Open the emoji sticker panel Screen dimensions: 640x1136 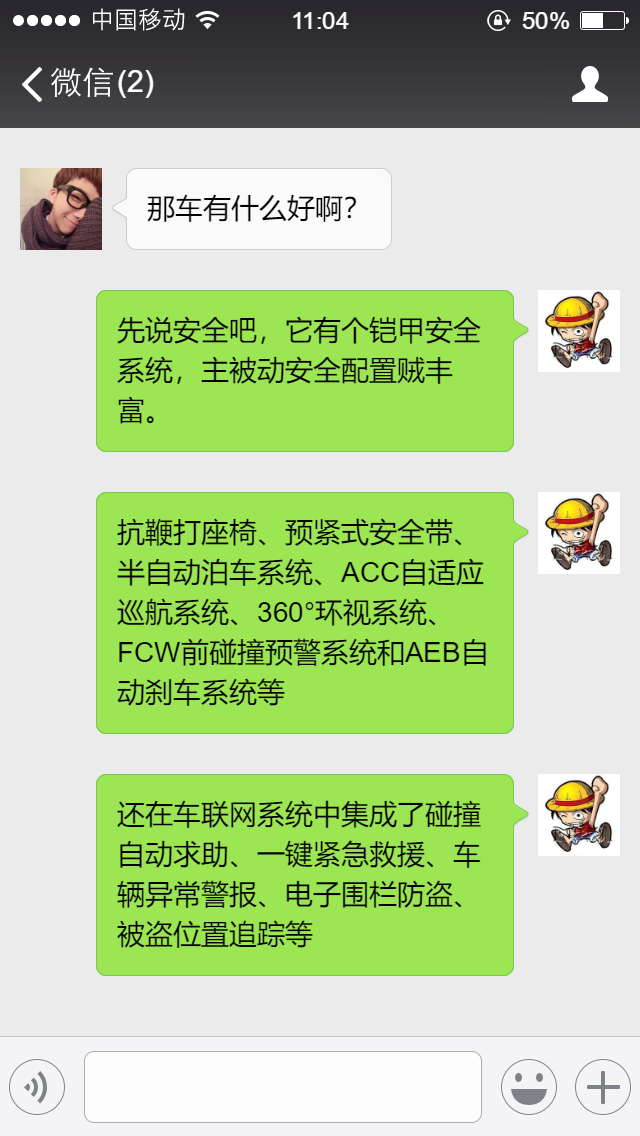point(528,1087)
